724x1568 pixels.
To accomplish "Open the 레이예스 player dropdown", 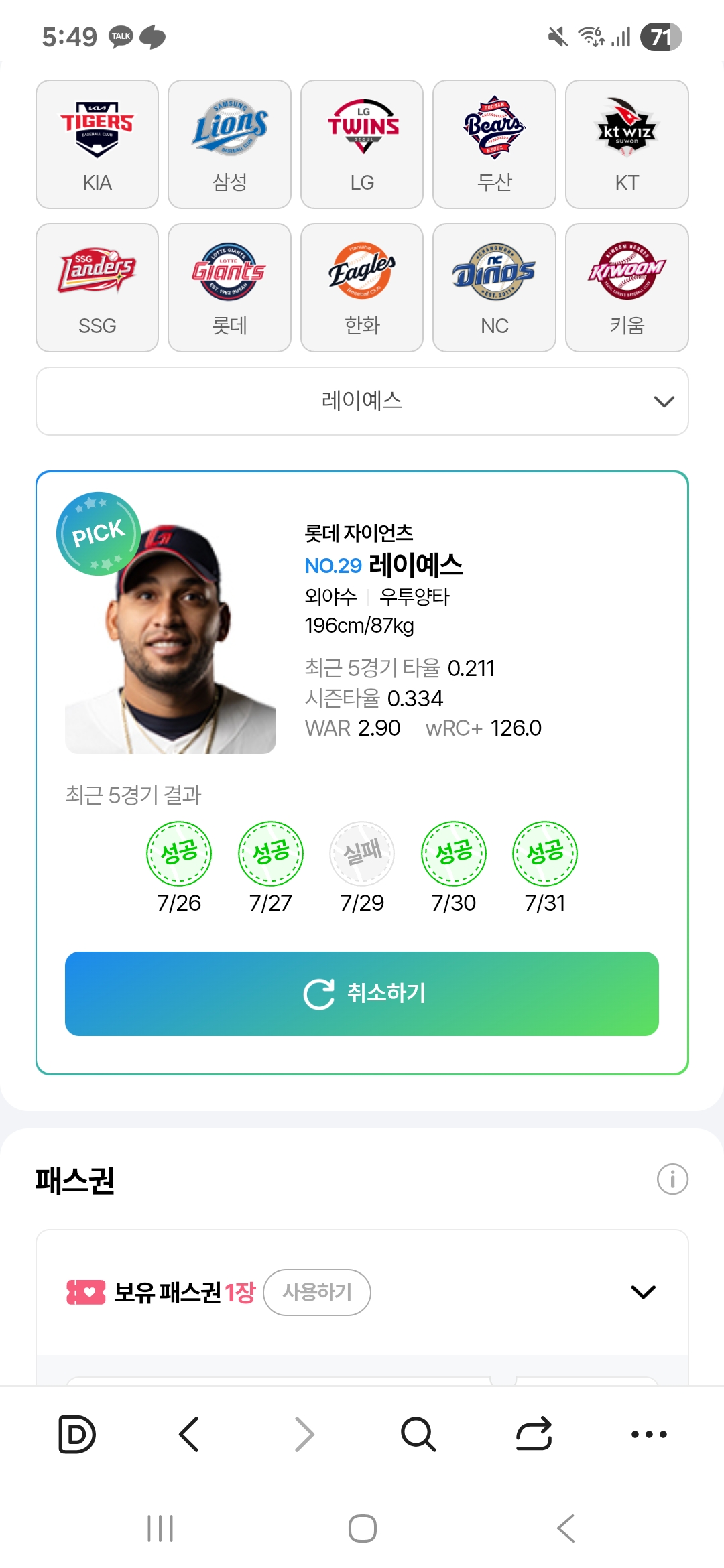I will click(x=362, y=401).
